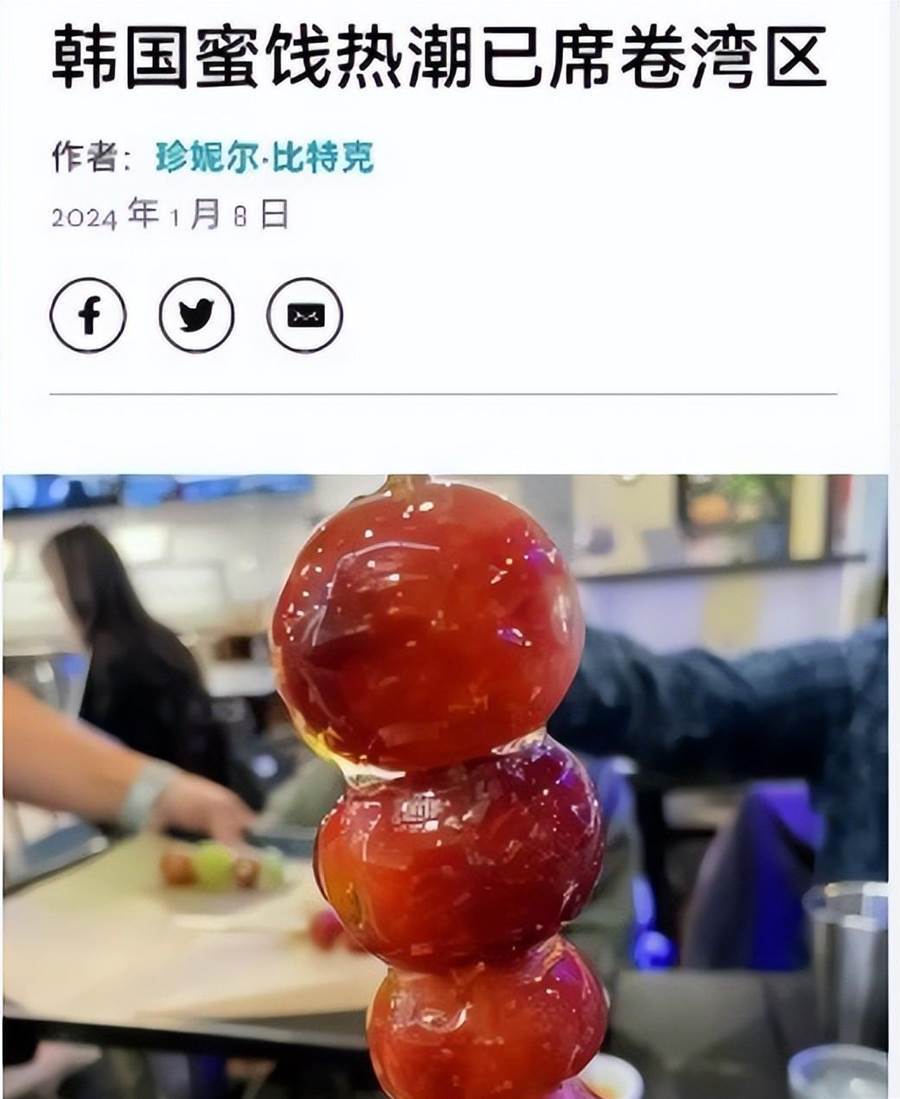Share this article on Facebook

(88, 315)
